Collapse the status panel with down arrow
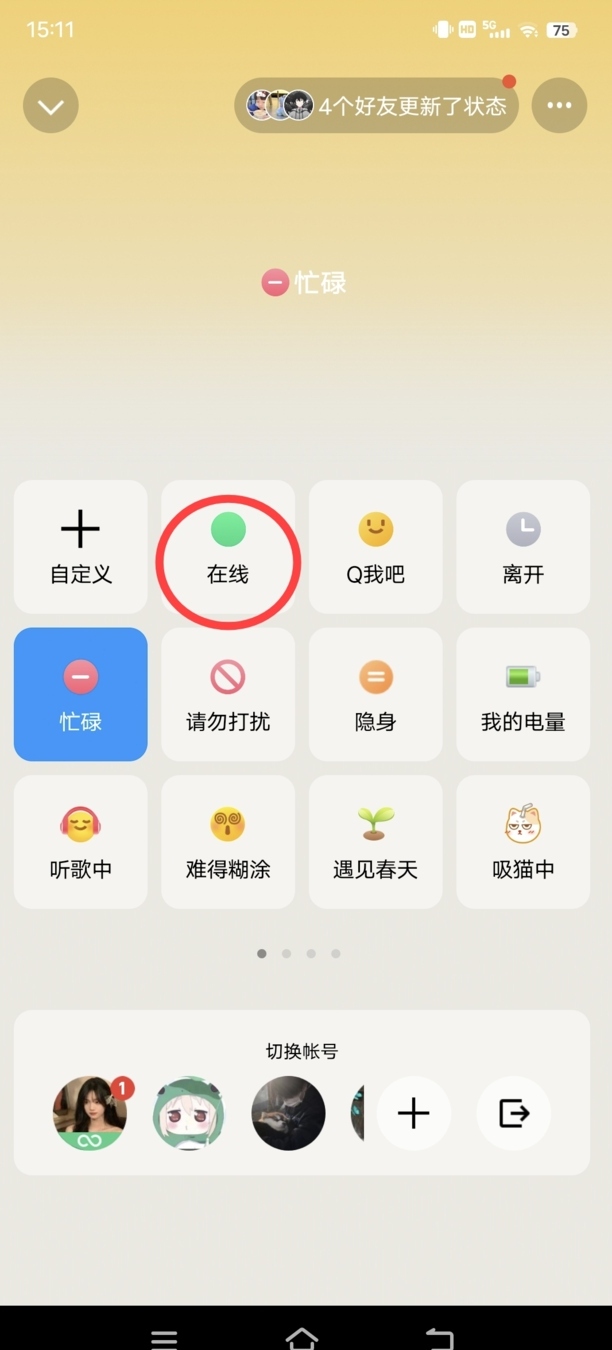Screen dimensions: 612x1350 51,106
